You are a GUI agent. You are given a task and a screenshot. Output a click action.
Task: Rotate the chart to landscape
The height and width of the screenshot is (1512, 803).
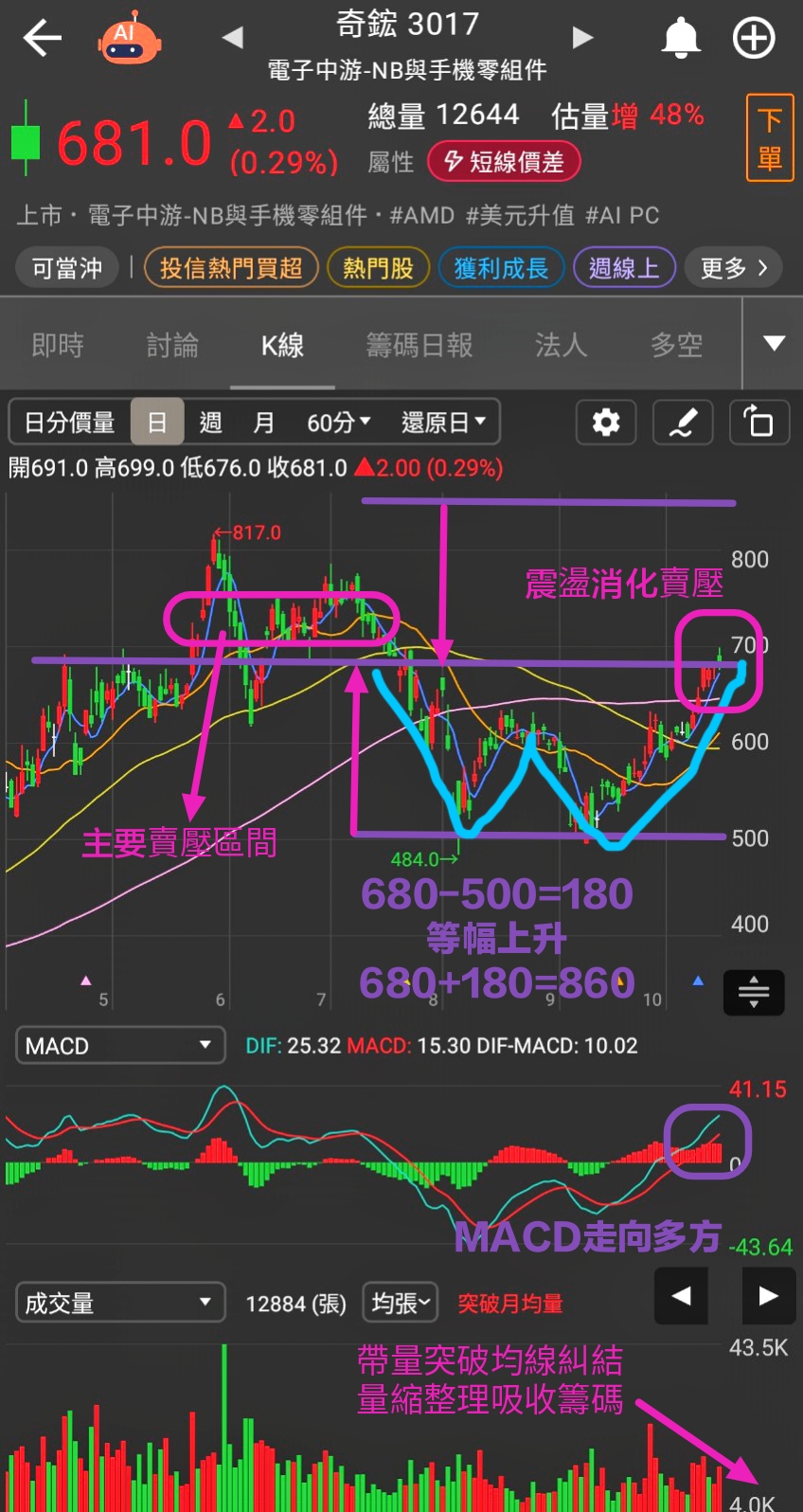tap(759, 423)
